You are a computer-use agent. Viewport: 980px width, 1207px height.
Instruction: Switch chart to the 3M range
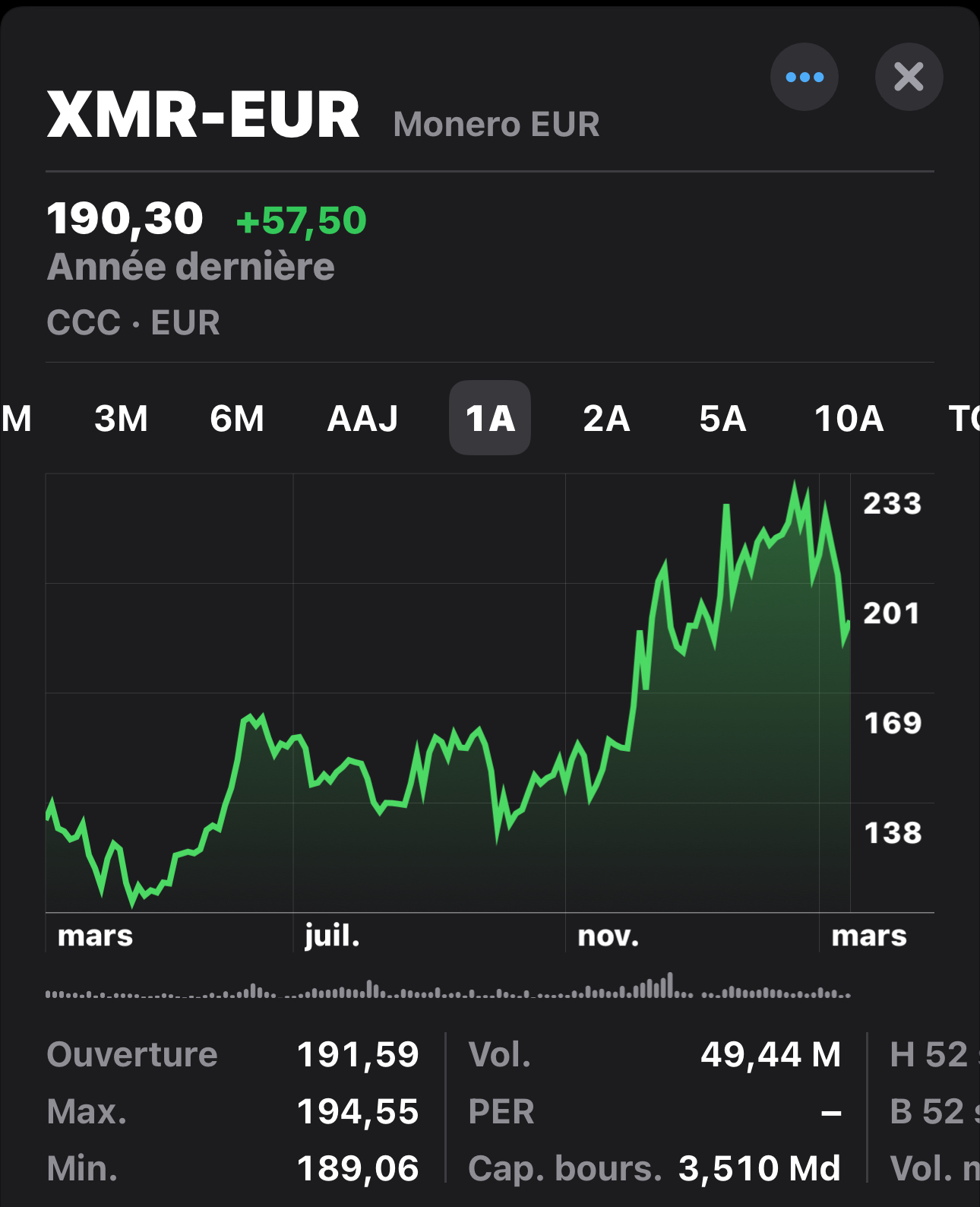tap(121, 418)
